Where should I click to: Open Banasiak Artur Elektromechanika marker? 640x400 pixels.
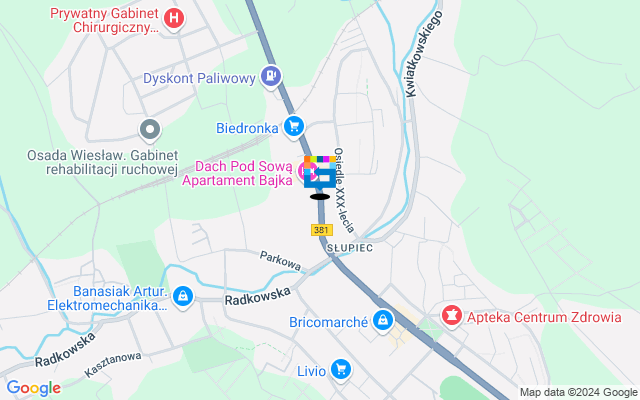point(183,296)
